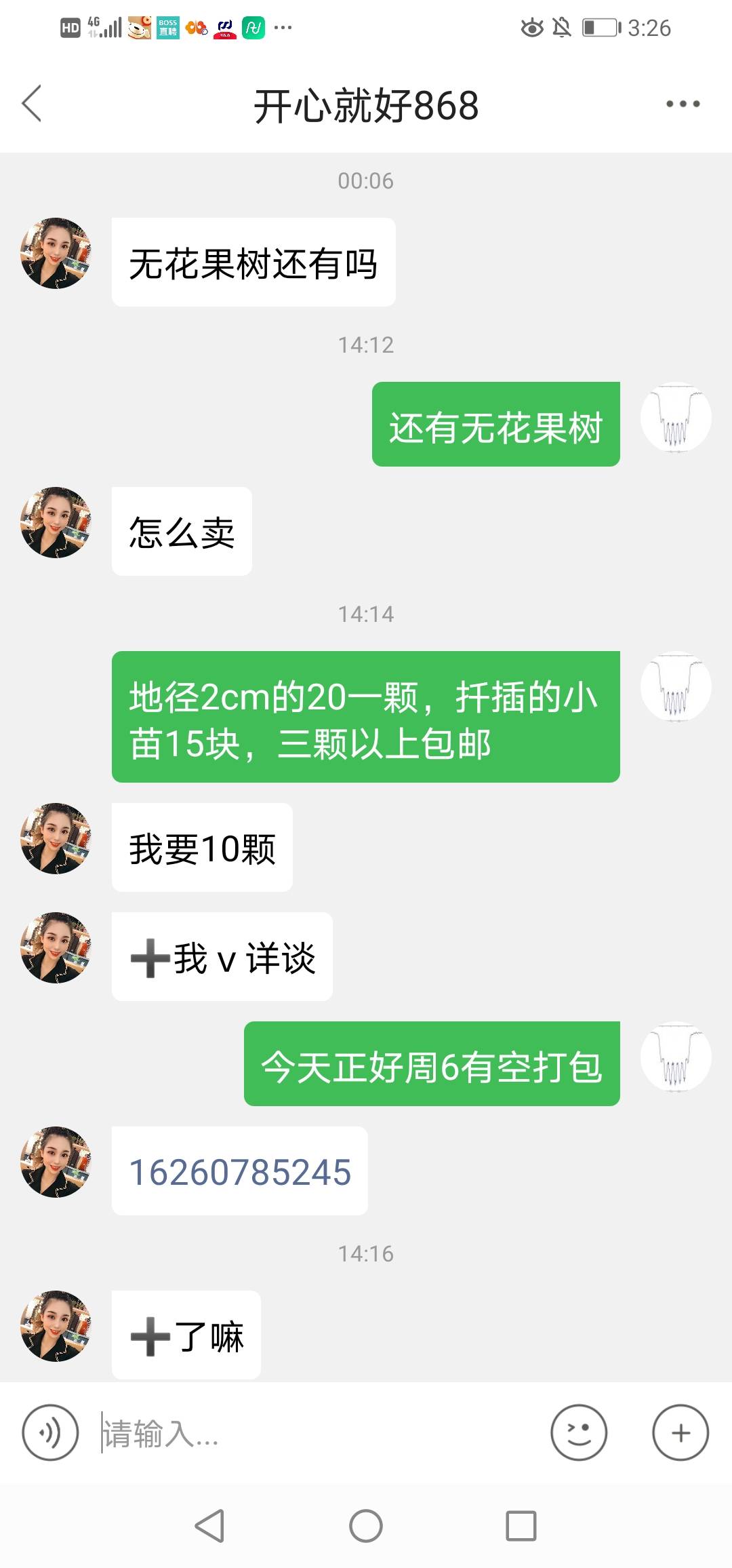732x1568 pixels.
Task: Open contact avatar beside 无花果树还有吗
Action: tap(56, 254)
